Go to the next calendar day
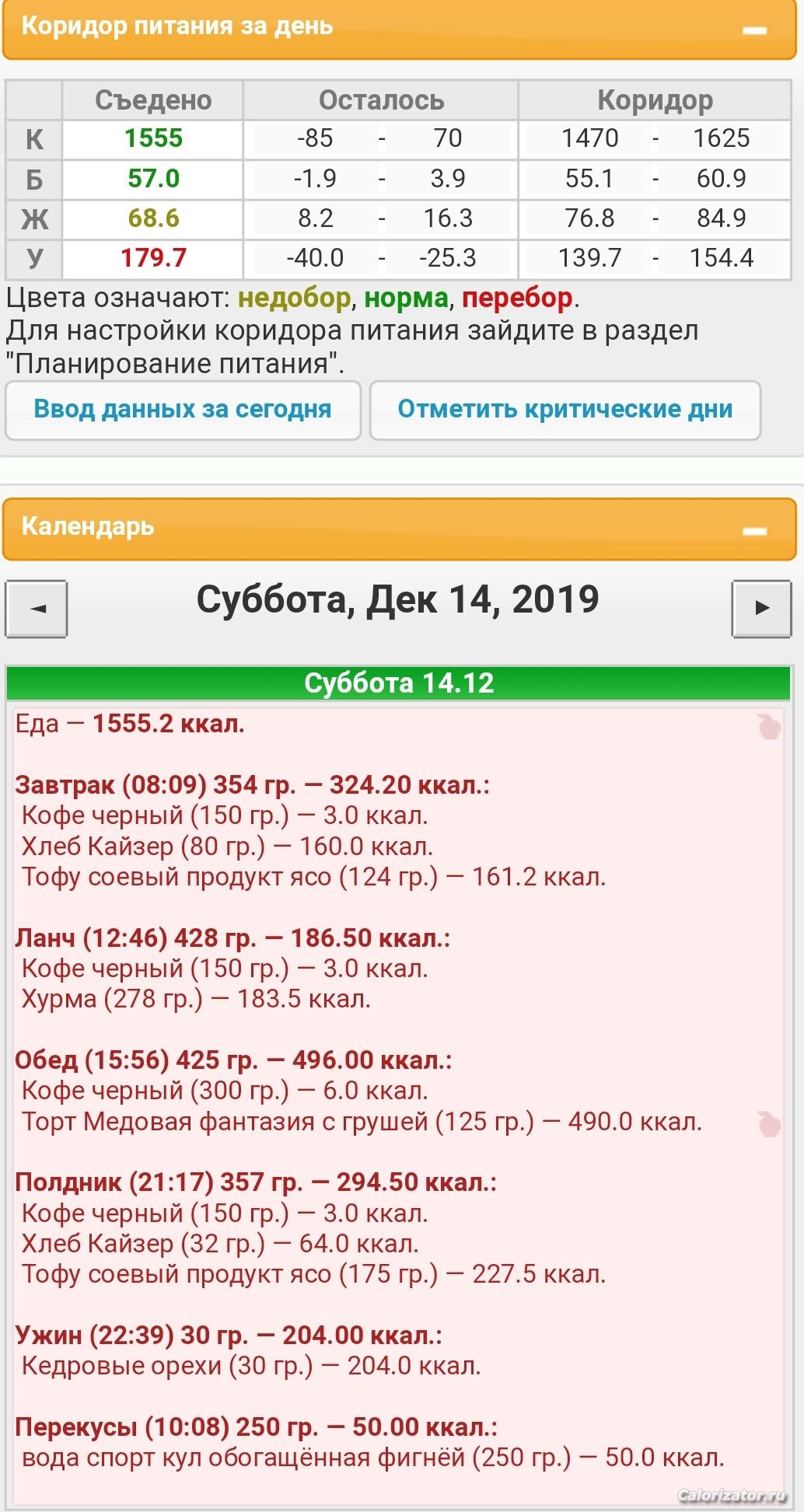The height and width of the screenshot is (1512, 804). pyautogui.click(x=761, y=609)
